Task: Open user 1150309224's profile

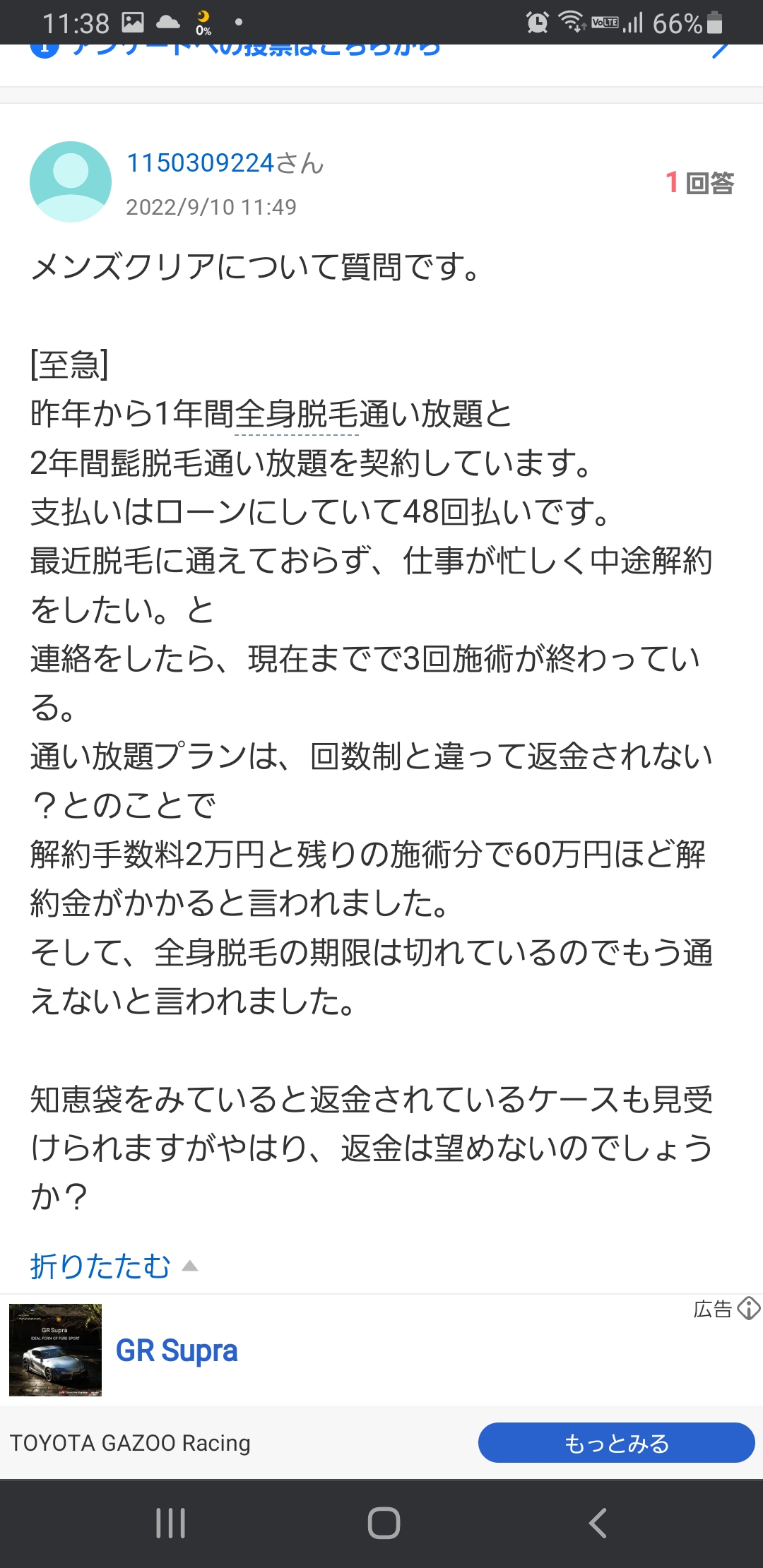Action: 225,163
